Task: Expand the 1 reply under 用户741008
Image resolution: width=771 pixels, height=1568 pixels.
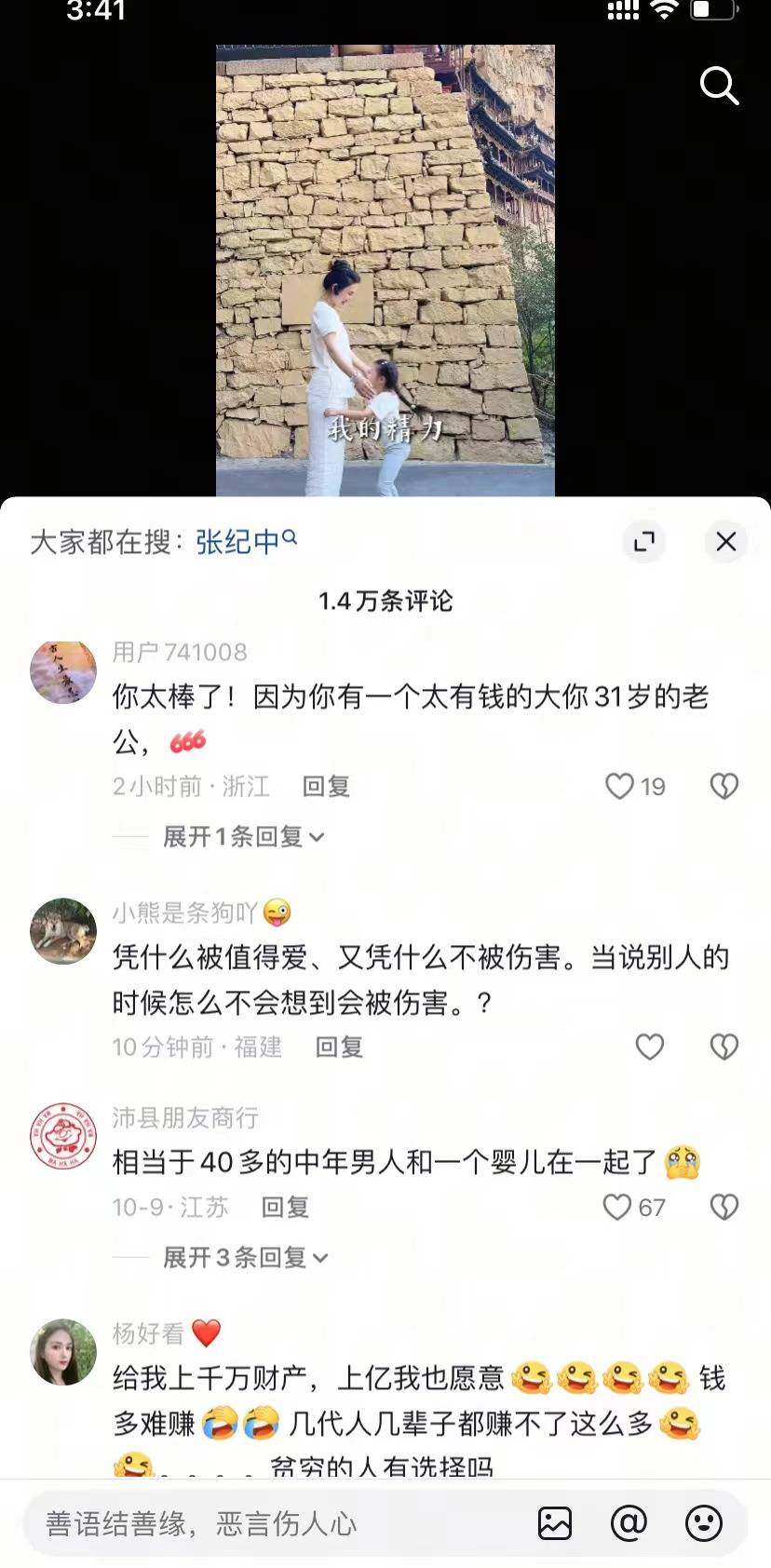Action: [x=243, y=837]
